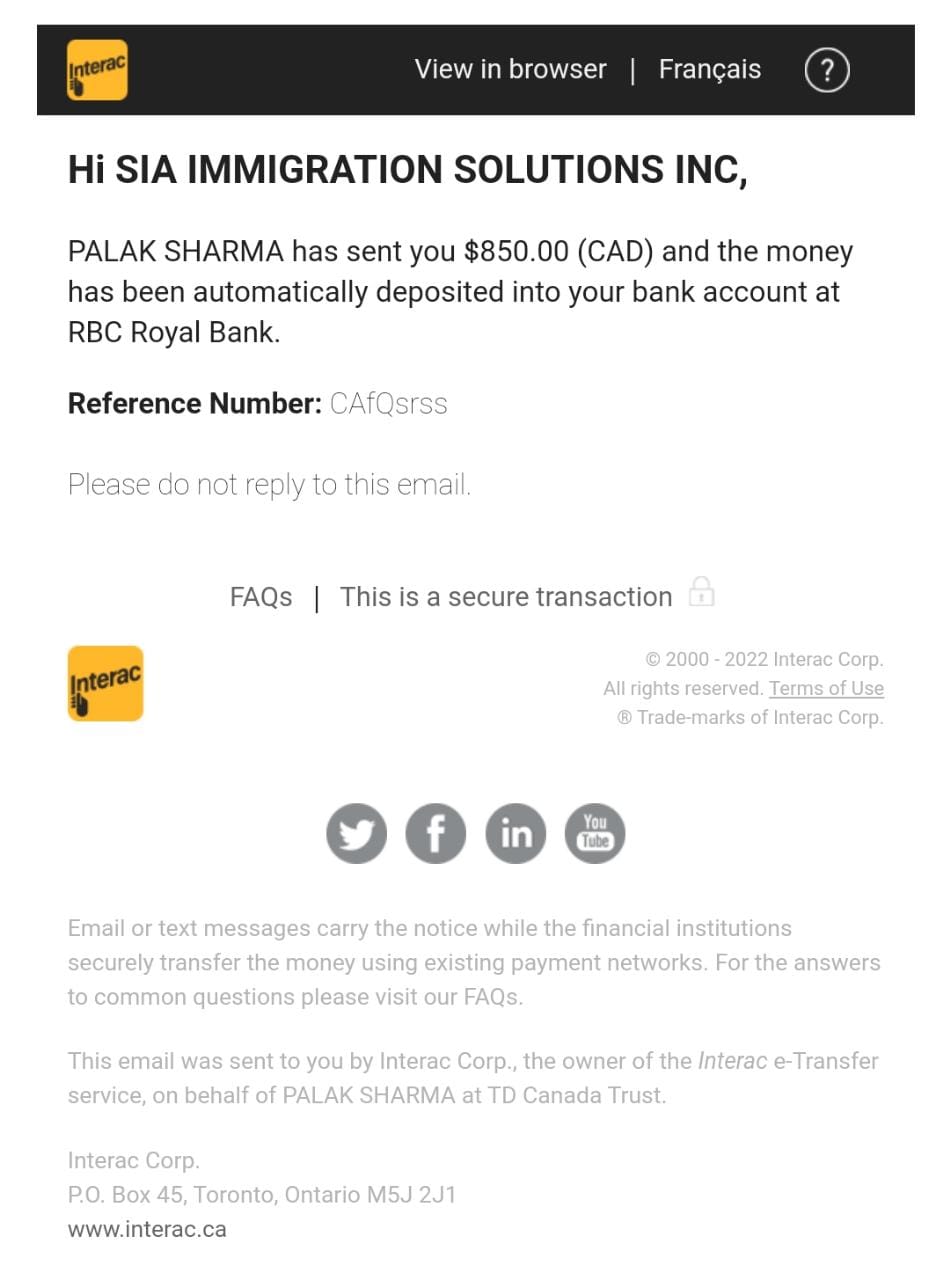943x1280 pixels.
Task: Visit Interac's LinkedIn page
Action: 515,833
